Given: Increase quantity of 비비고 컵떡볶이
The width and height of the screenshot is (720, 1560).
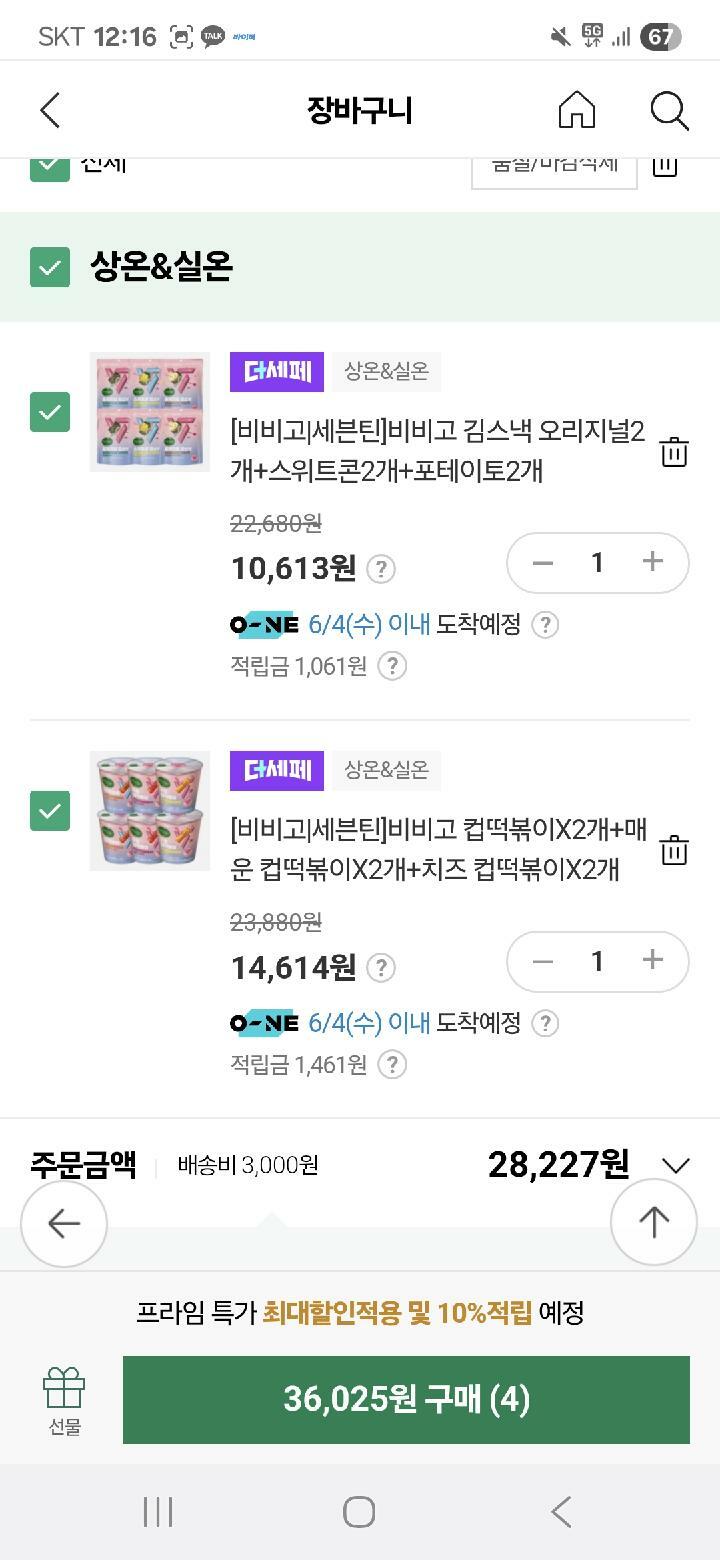Looking at the screenshot, I should coord(653,960).
